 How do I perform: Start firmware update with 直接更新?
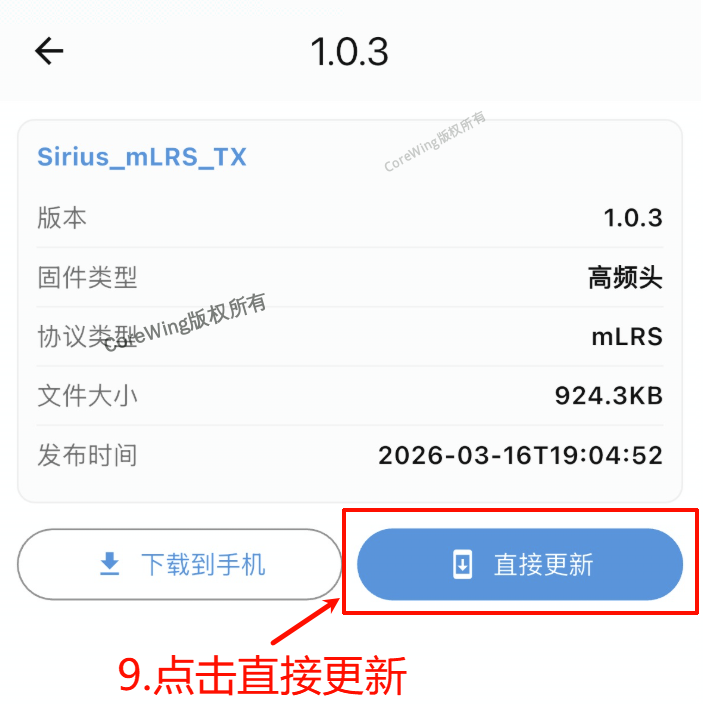pos(520,565)
